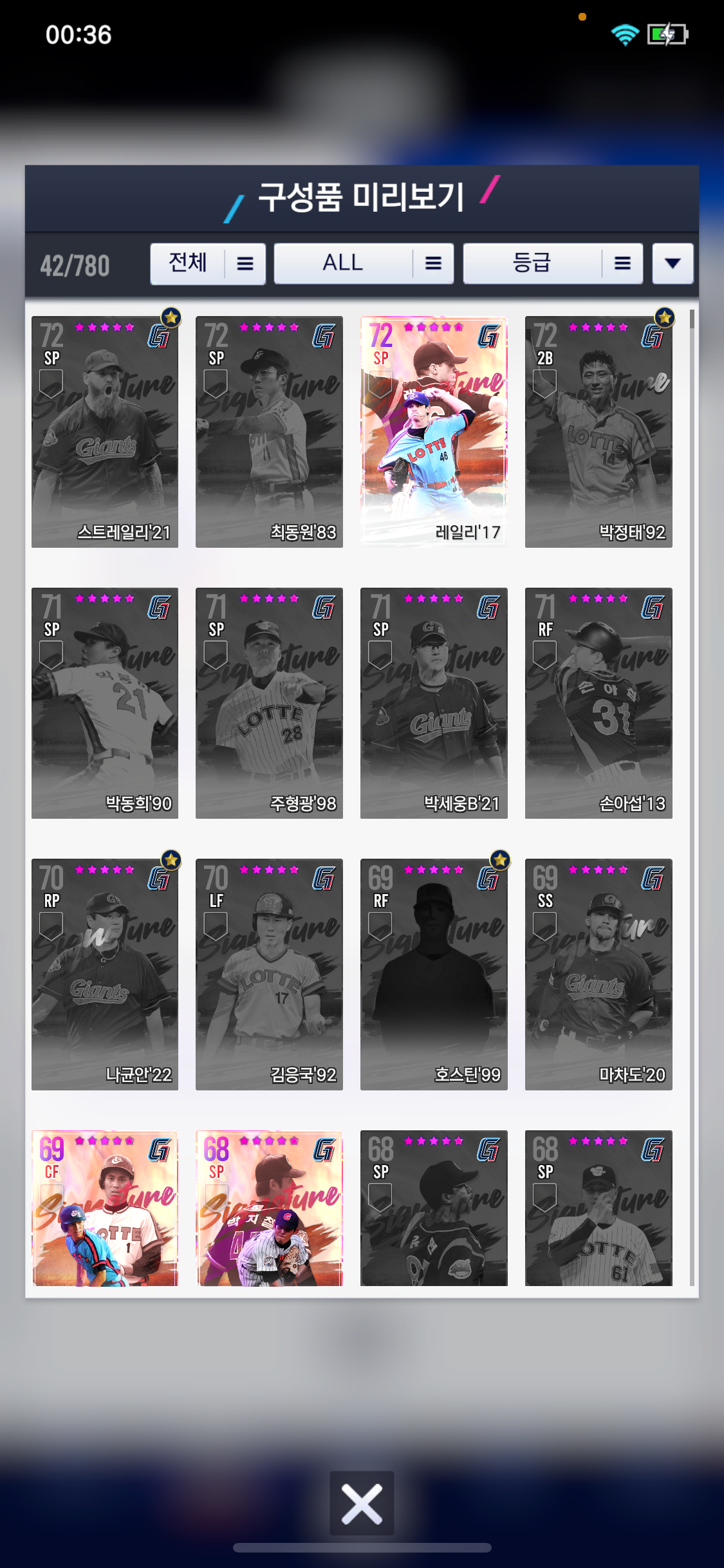Screen dimensions: 724x1568
Task: Open the 스트레일리'21 player card
Action: tap(105, 432)
